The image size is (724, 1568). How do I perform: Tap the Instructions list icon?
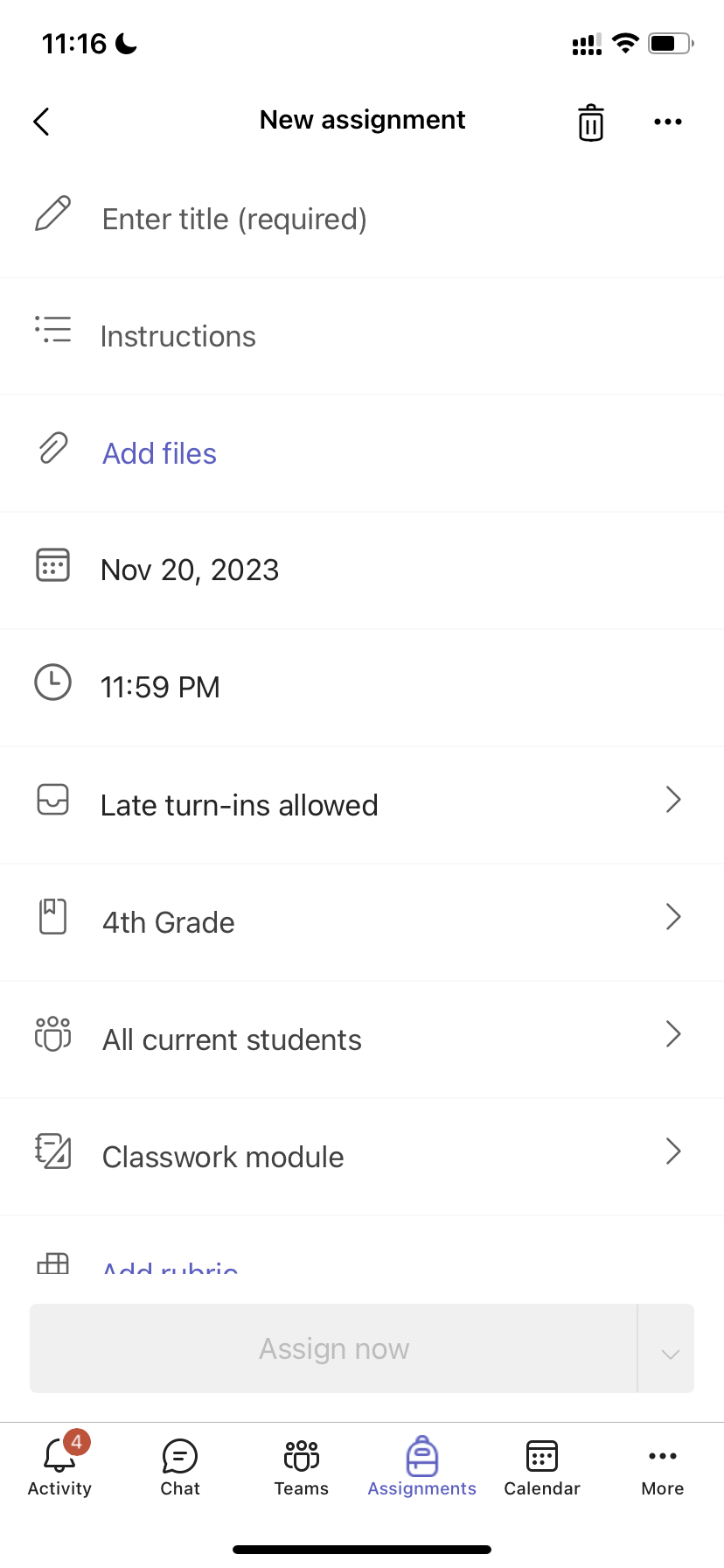[52, 330]
